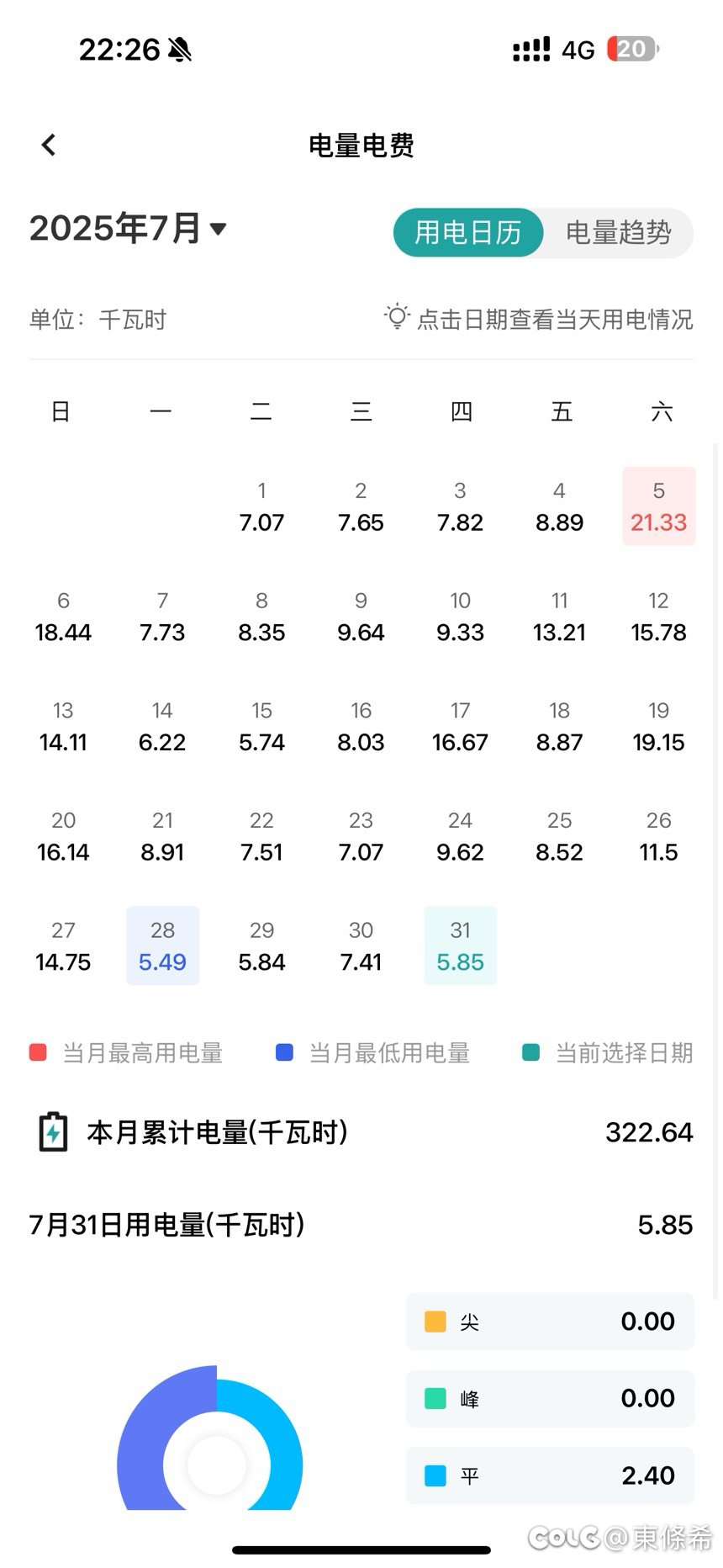The width and height of the screenshot is (723, 1568).
Task: View July 26 usage of 11.5
Action: [x=659, y=836]
